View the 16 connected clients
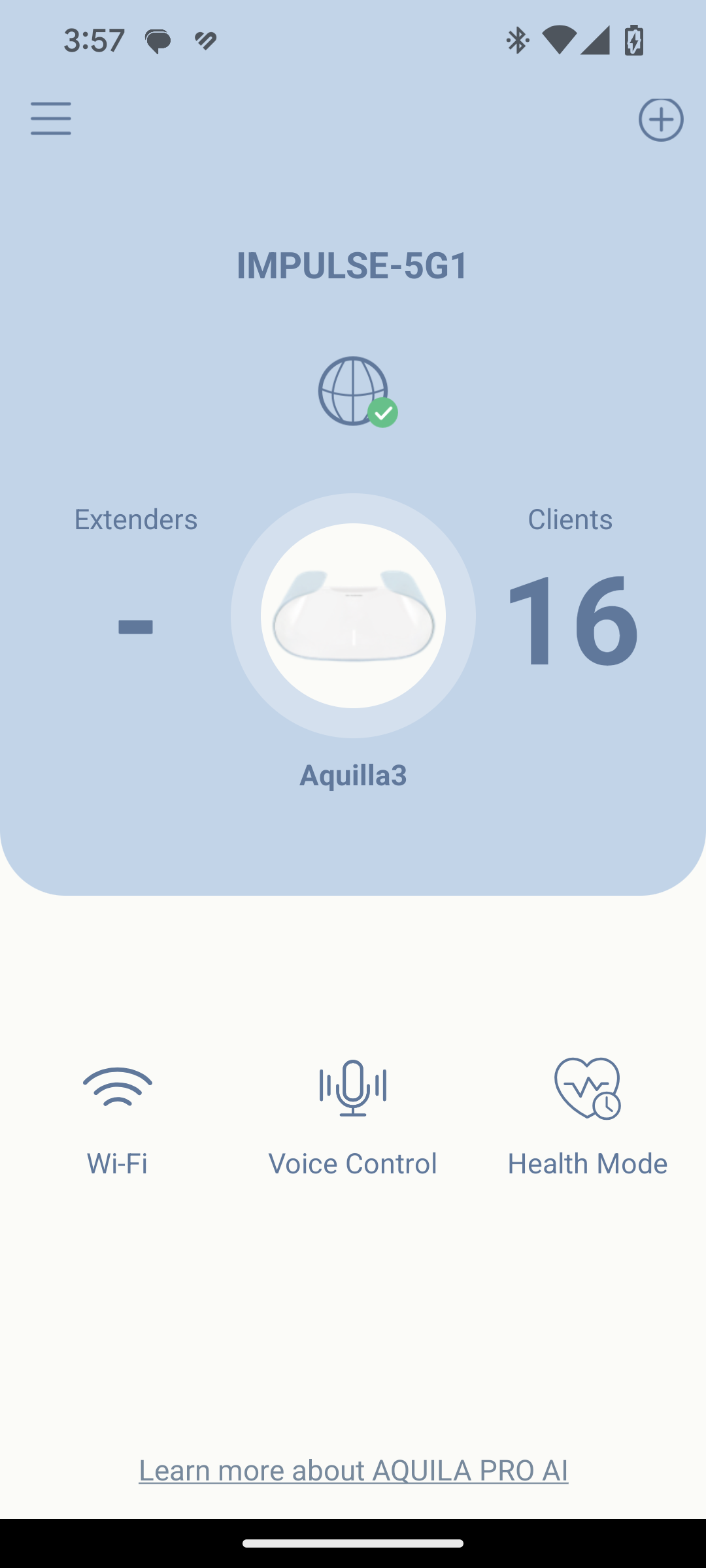This screenshot has height=1568, width=706. pos(570,619)
